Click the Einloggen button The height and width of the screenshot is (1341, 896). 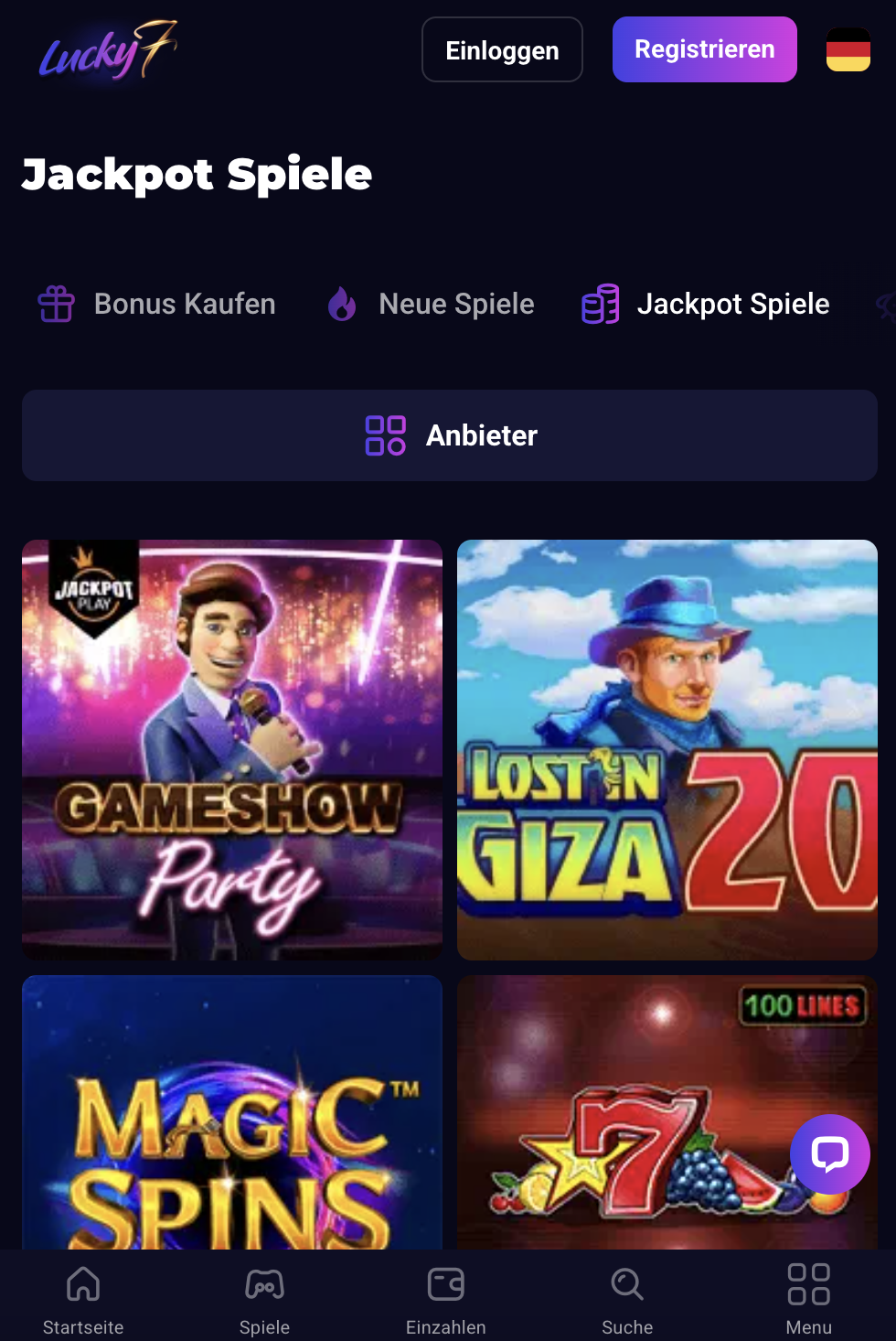point(501,50)
